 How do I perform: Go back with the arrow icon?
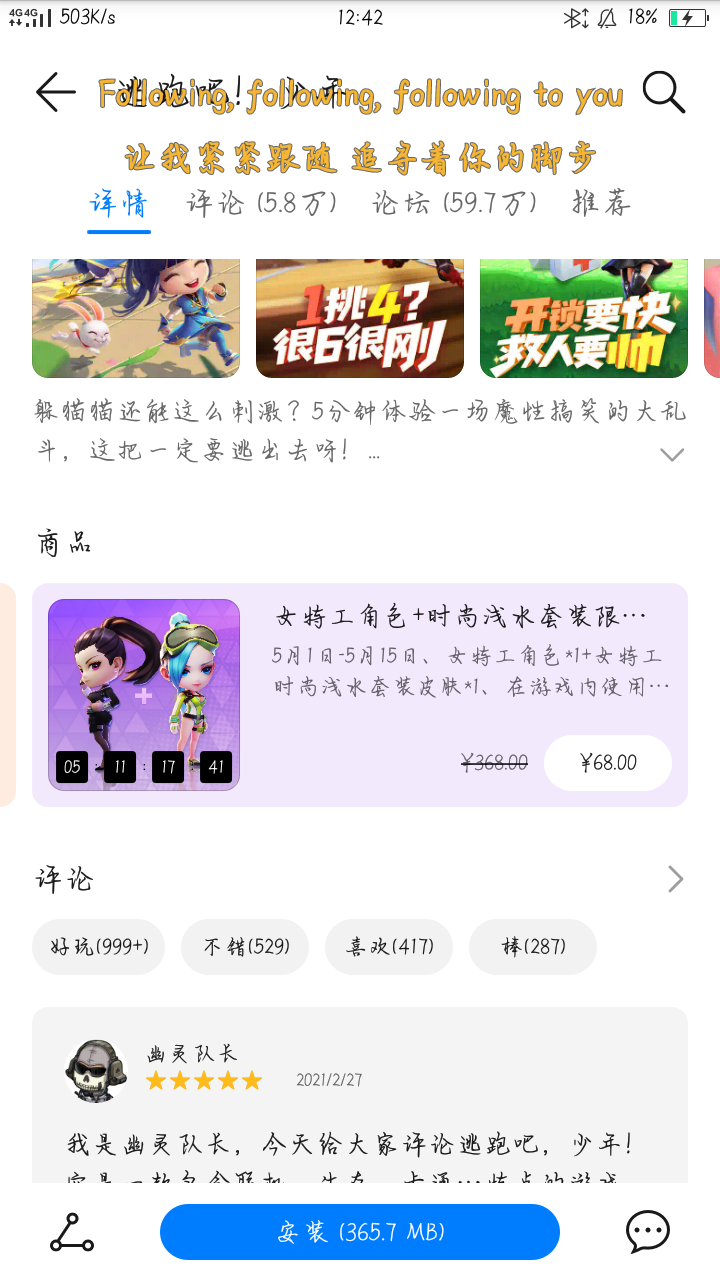tap(56, 92)
